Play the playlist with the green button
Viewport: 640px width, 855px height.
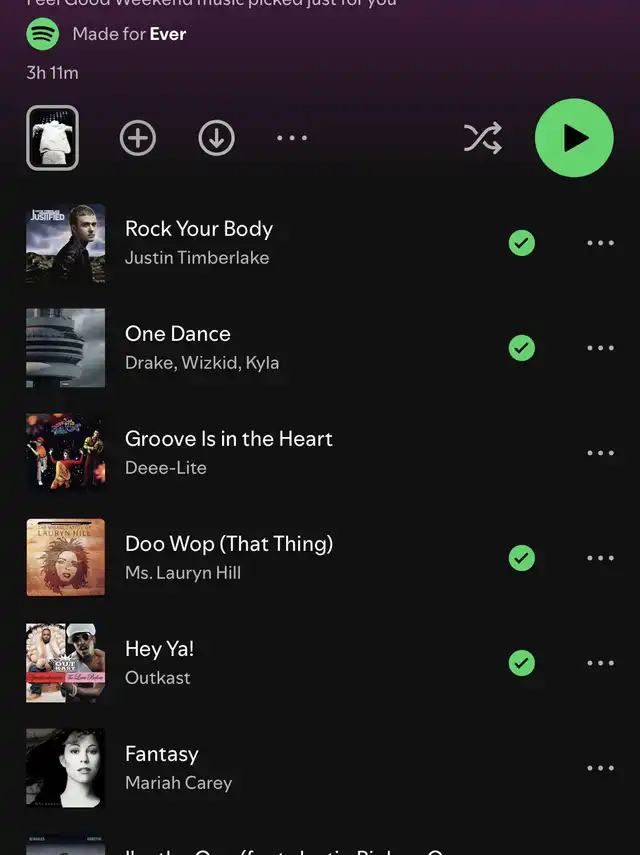click(574, 138)
